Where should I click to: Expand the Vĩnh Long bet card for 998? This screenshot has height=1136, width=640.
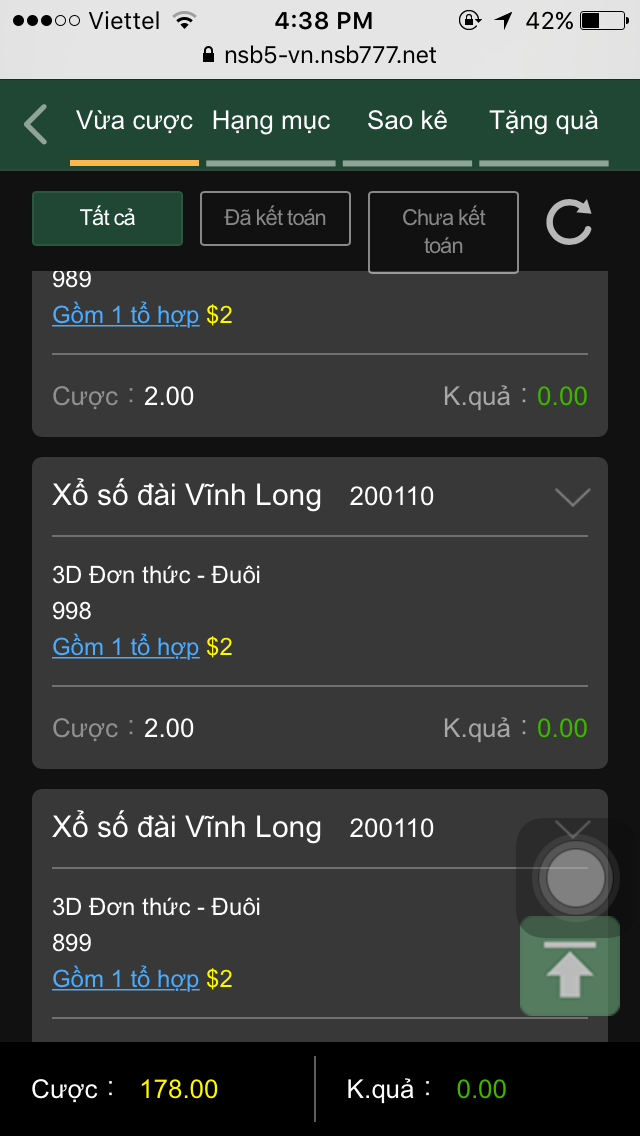pos(572,497)
